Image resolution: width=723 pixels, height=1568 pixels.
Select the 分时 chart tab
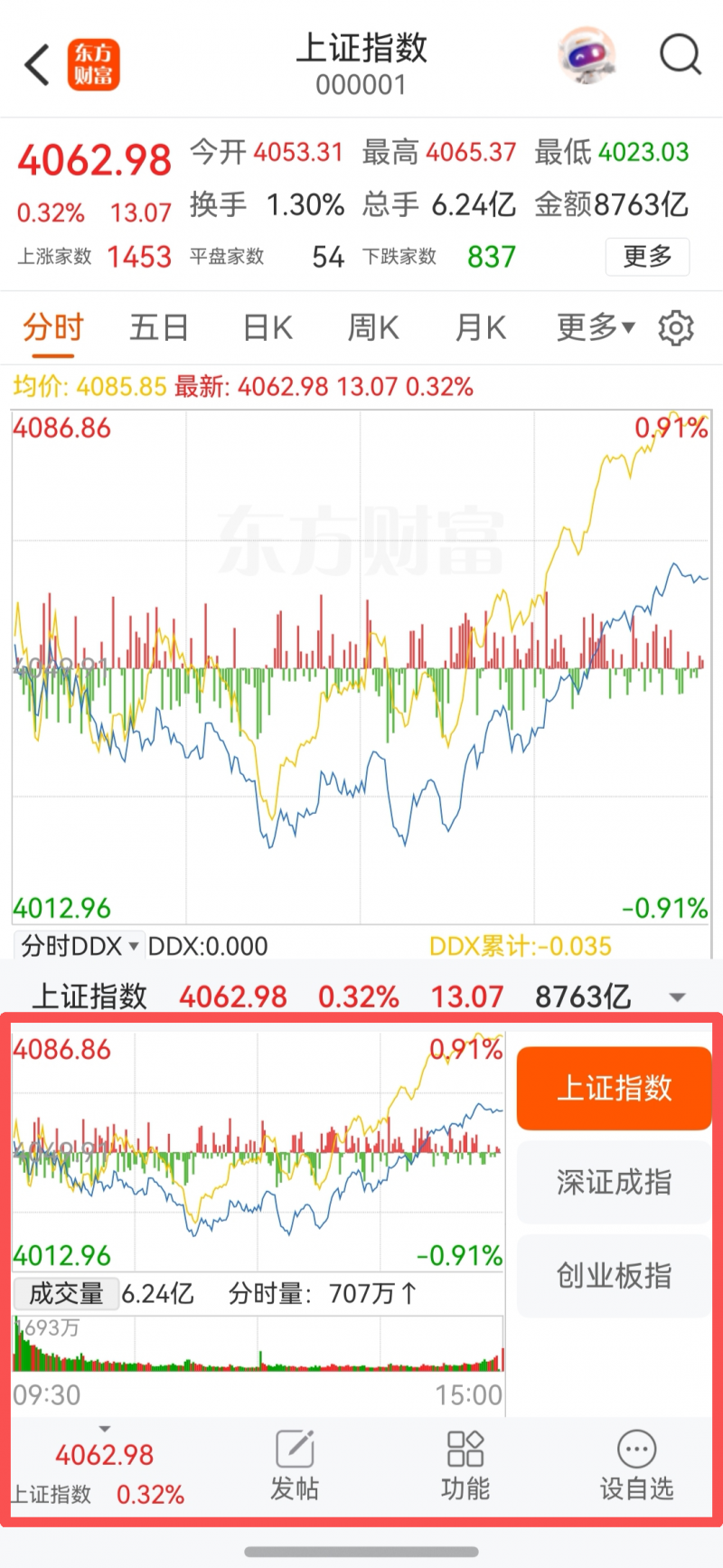pos(53,327)
